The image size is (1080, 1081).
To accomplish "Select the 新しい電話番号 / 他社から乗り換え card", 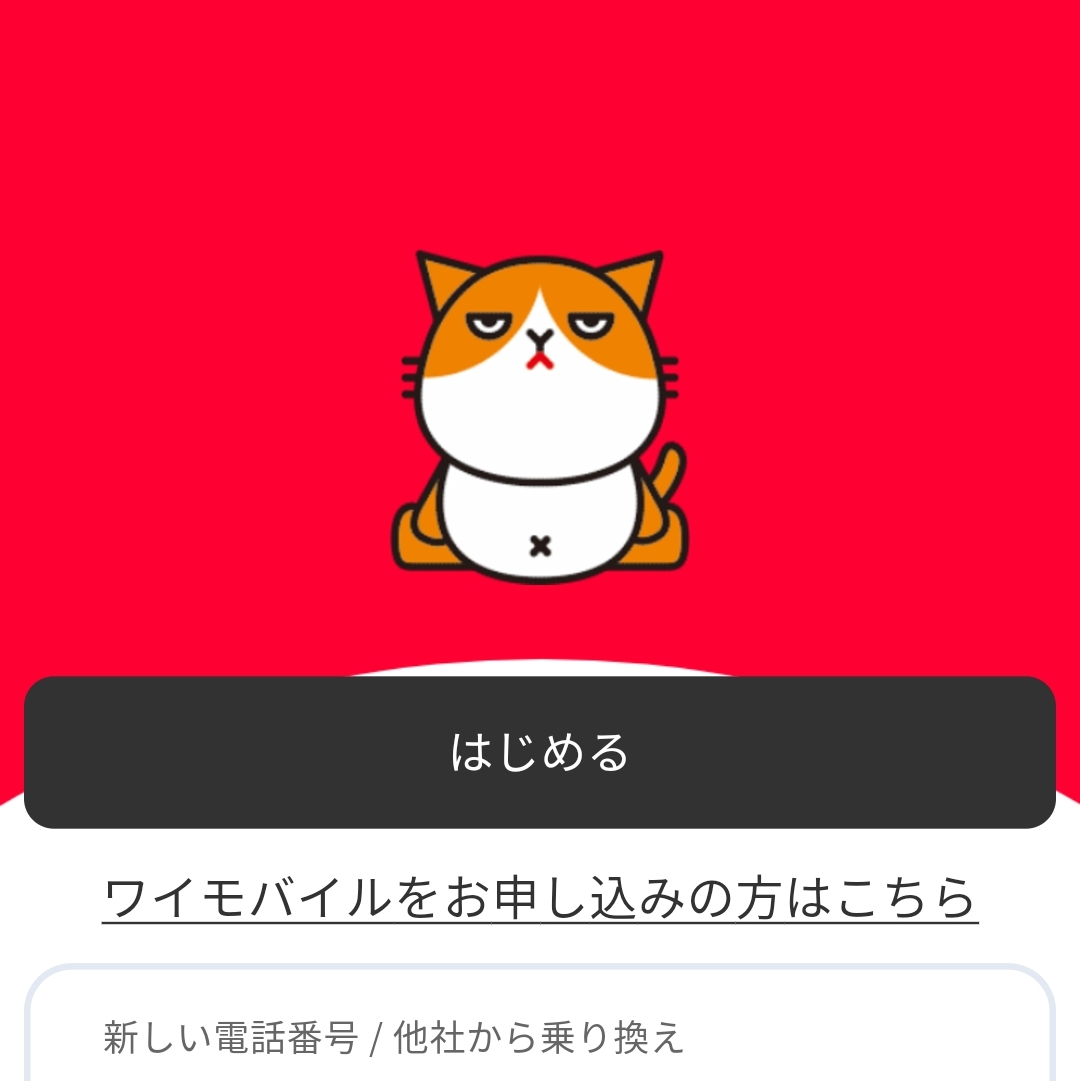I will (x=540, y=1035).
